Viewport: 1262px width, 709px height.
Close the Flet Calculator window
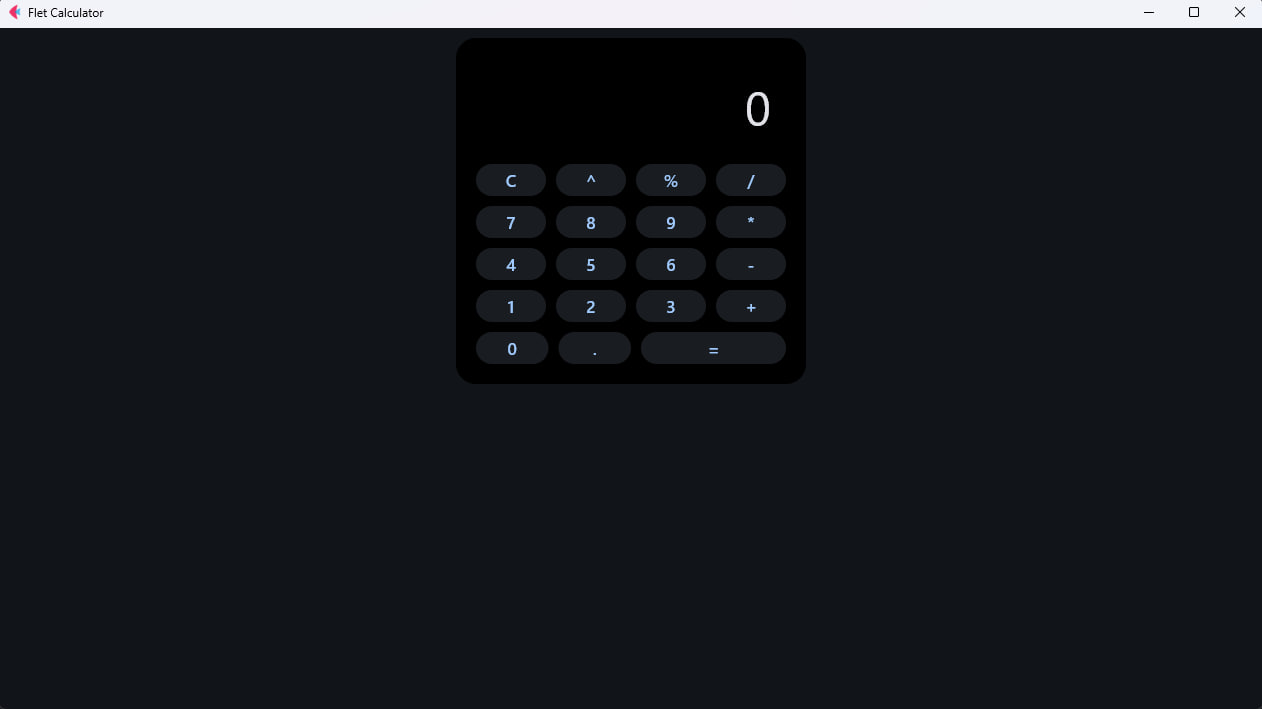[x=1239, y=13]
